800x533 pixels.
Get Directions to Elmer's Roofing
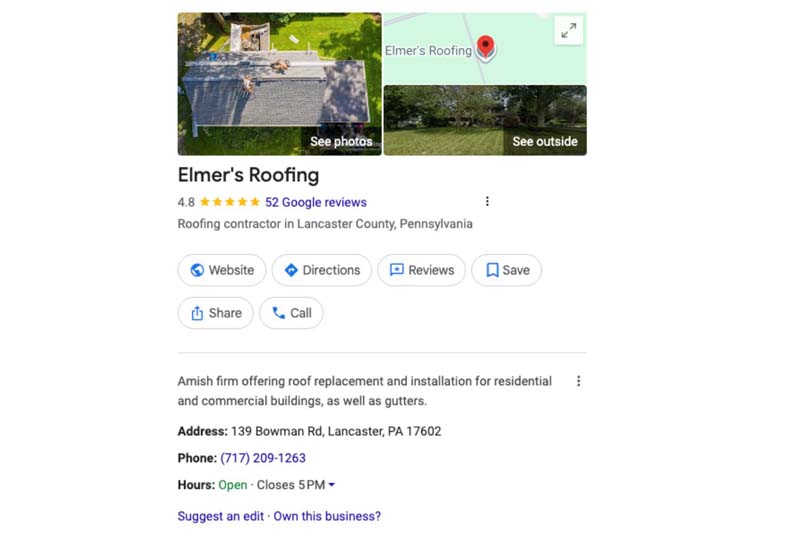pos(321,270)
